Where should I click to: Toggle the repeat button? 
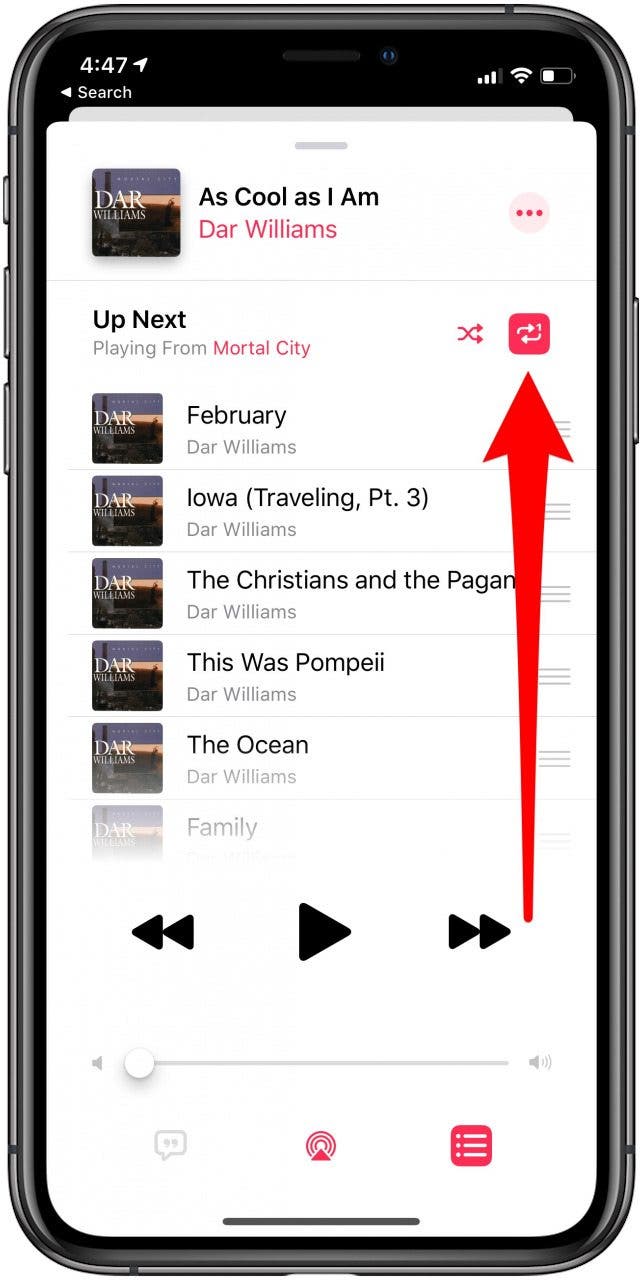click(x=529, y=334)
